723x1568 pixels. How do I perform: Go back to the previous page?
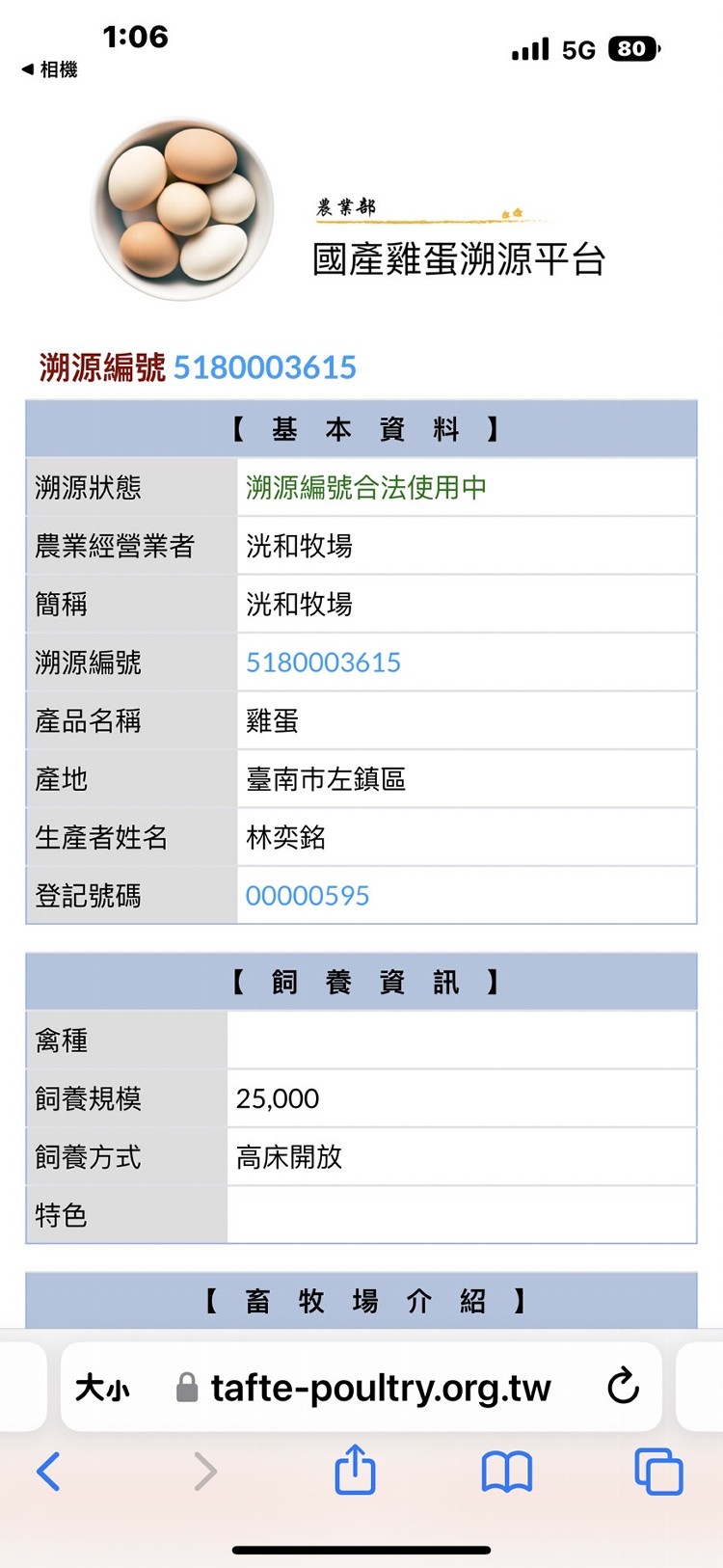coord(48,1472)
